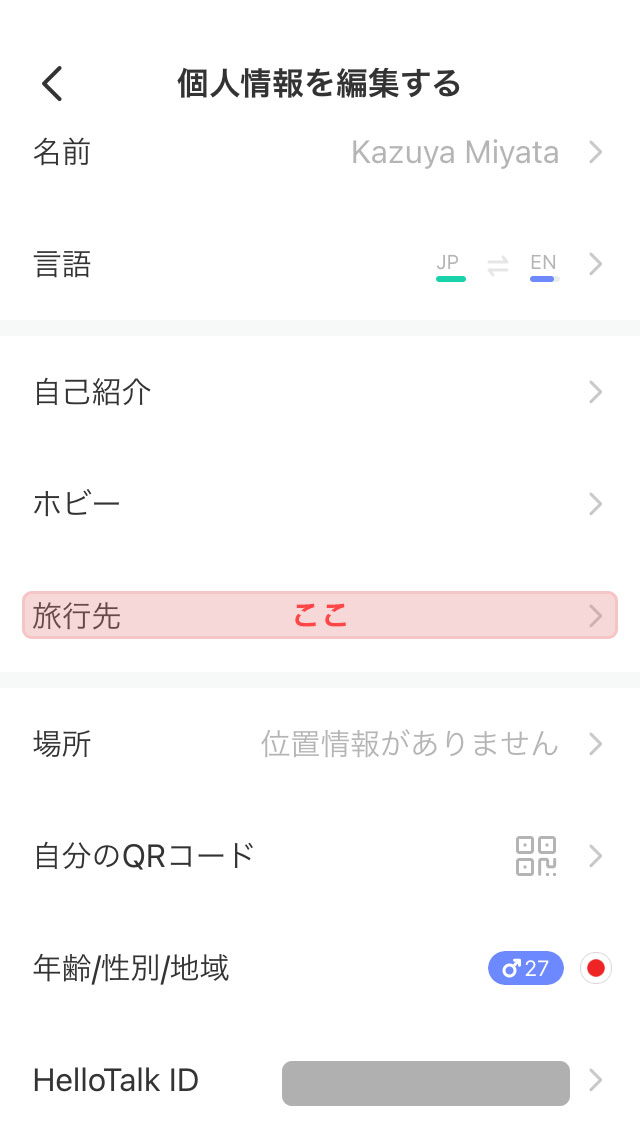Open the 場所 location row

point(320,744)
